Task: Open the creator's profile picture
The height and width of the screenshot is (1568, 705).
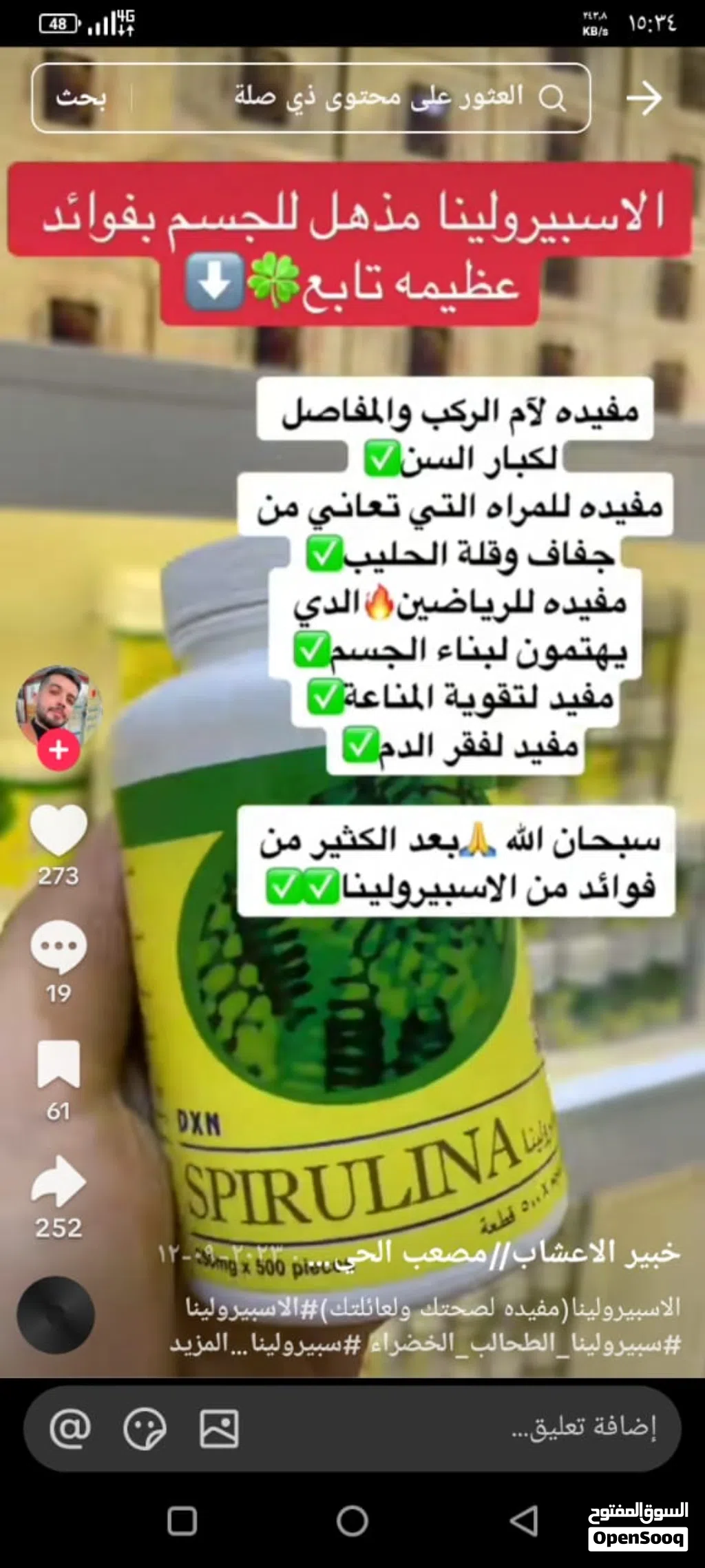Action: [59, 705]
